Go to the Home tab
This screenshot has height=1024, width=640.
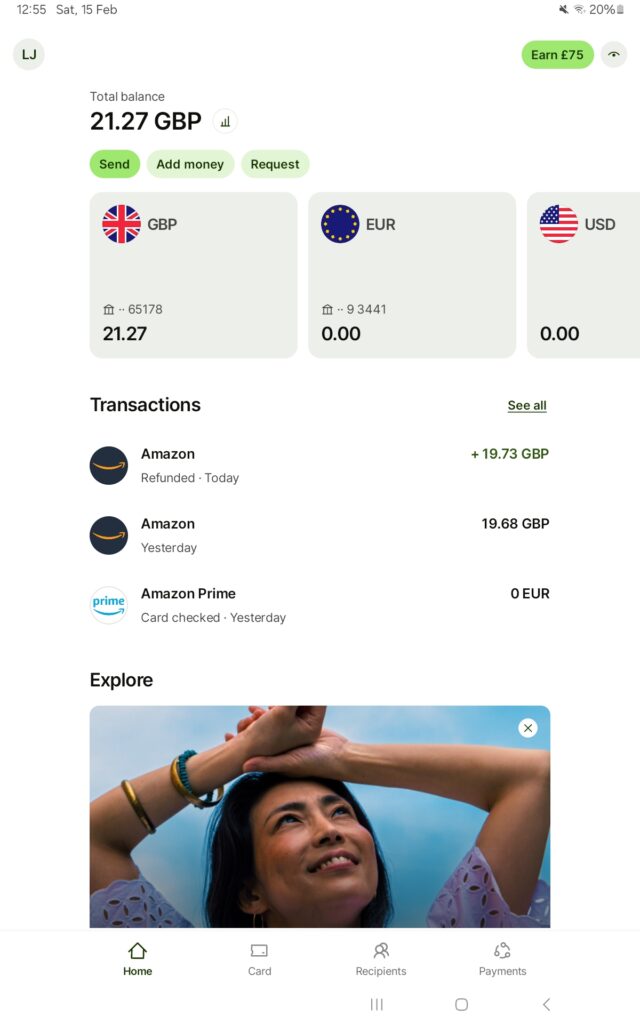pos(137,958)
